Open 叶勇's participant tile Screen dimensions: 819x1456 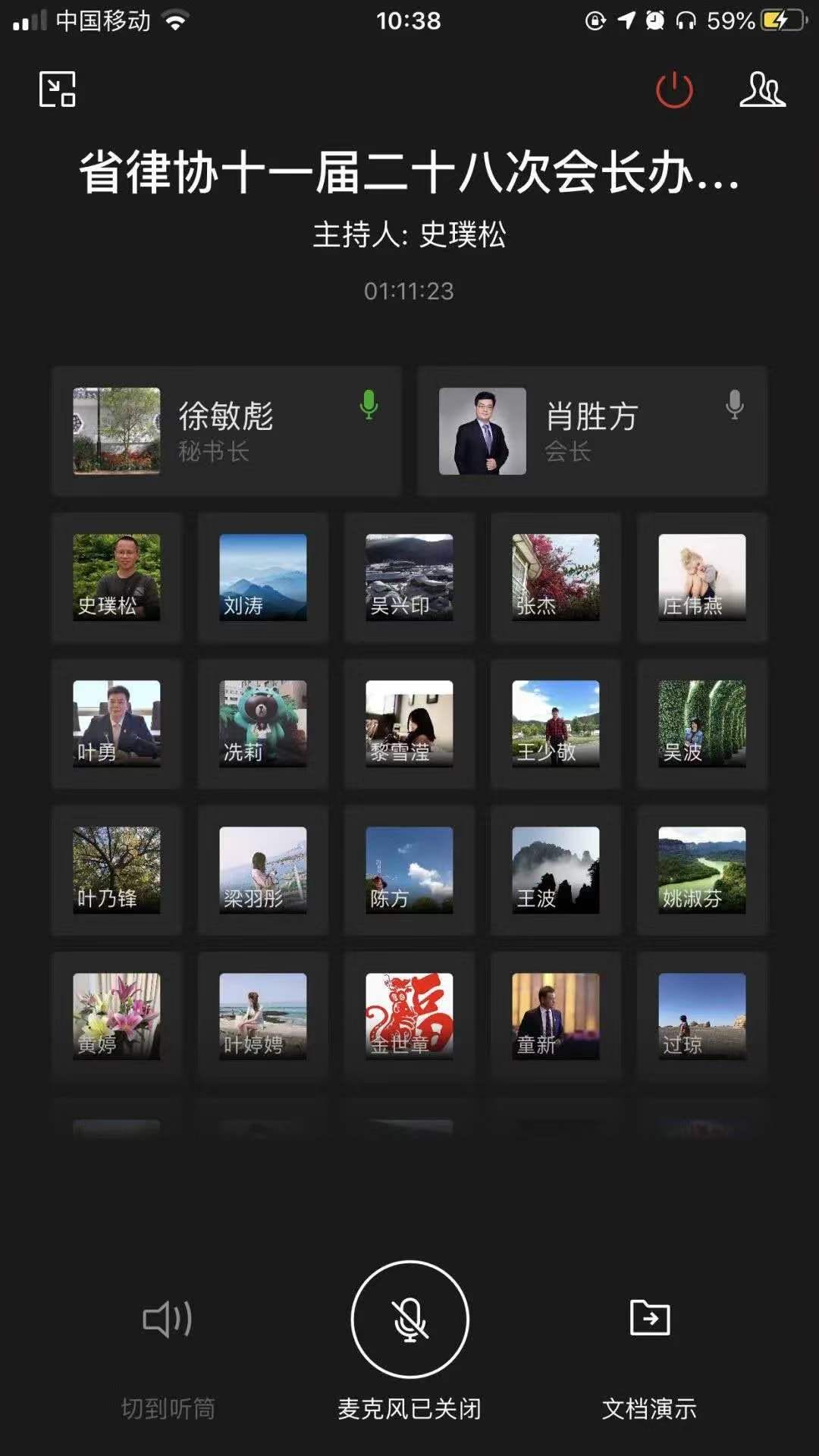[x=117, y=723]
